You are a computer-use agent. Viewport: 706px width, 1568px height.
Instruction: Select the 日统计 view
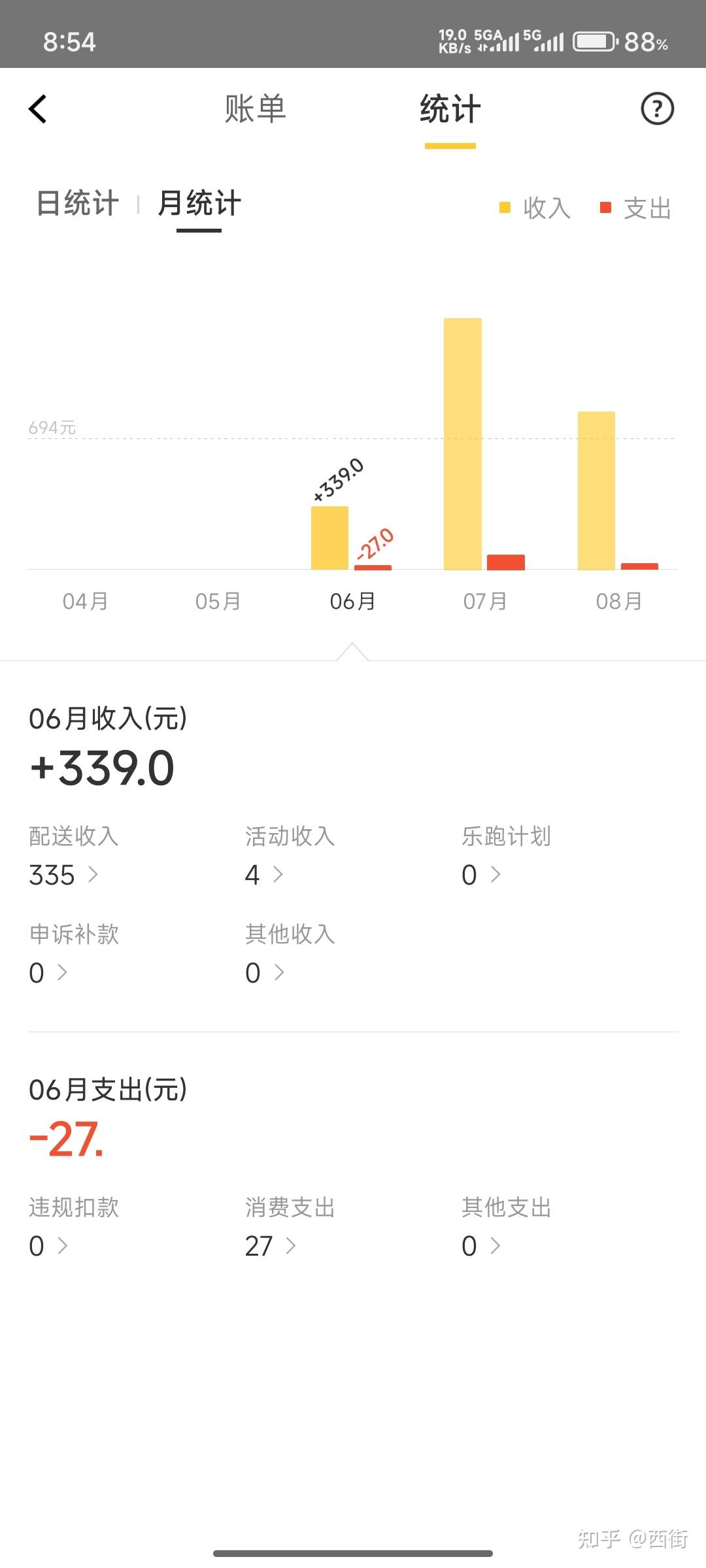[78, 203]
